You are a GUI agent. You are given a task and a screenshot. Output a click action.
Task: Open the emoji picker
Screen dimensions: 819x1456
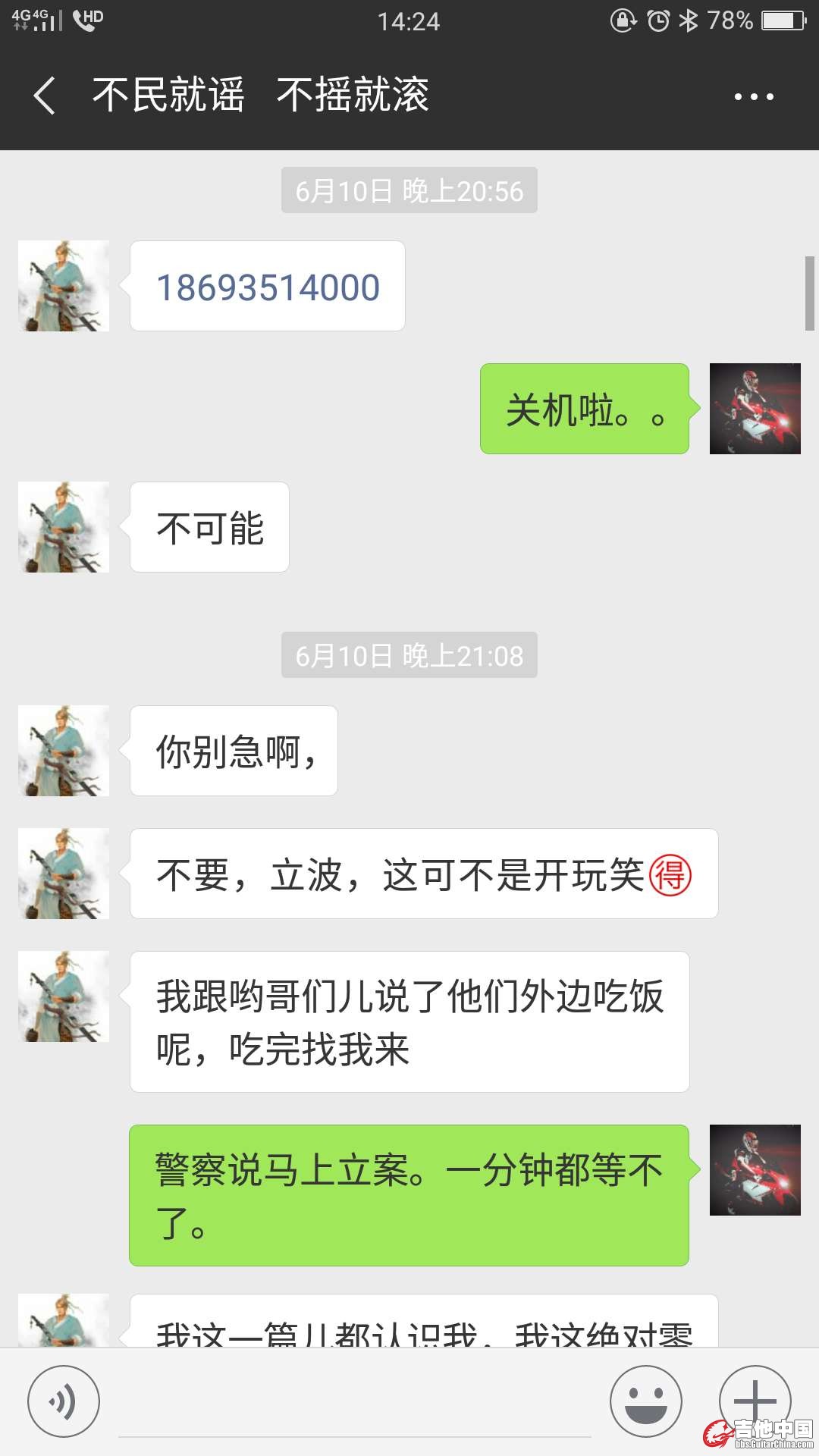point(645,1401)
